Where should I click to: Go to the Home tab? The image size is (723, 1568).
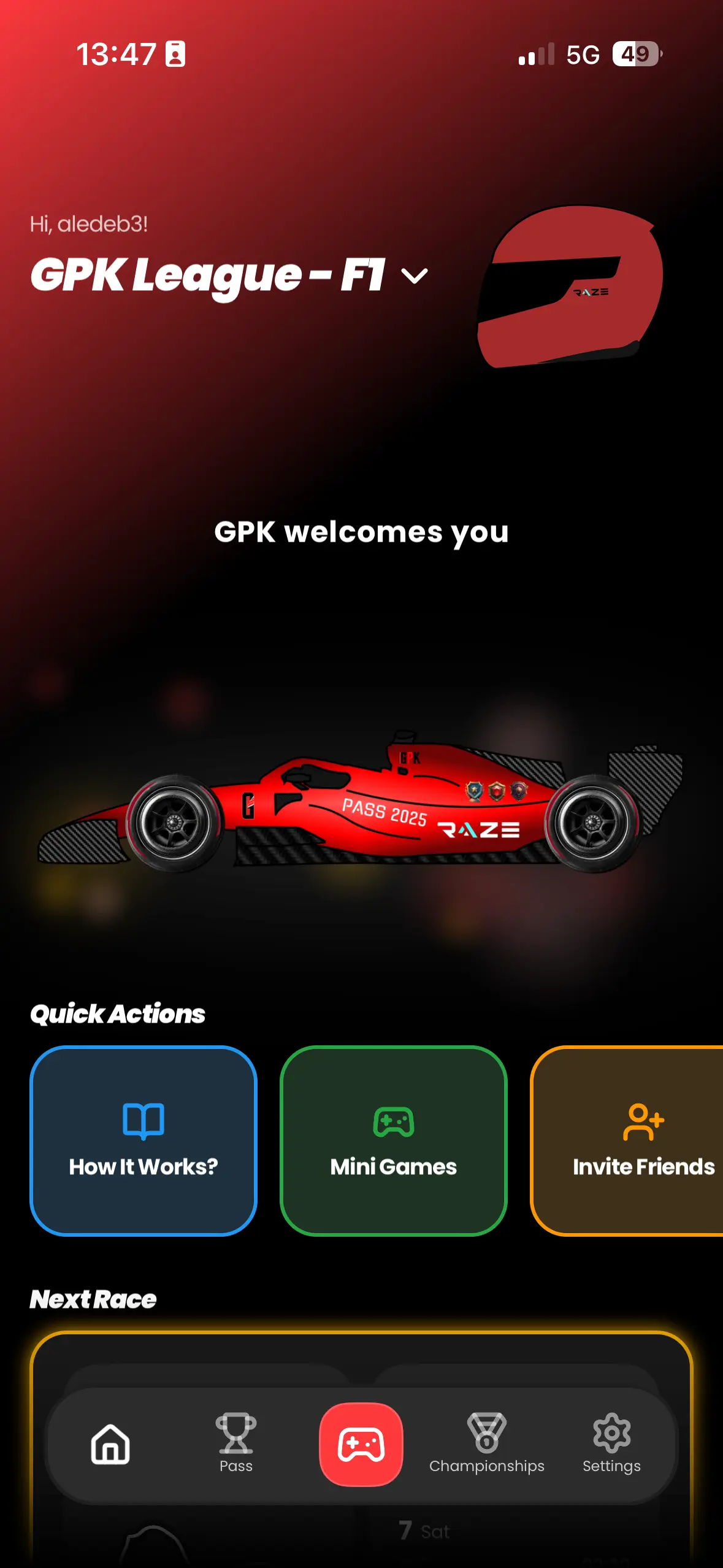(110, 1444)
